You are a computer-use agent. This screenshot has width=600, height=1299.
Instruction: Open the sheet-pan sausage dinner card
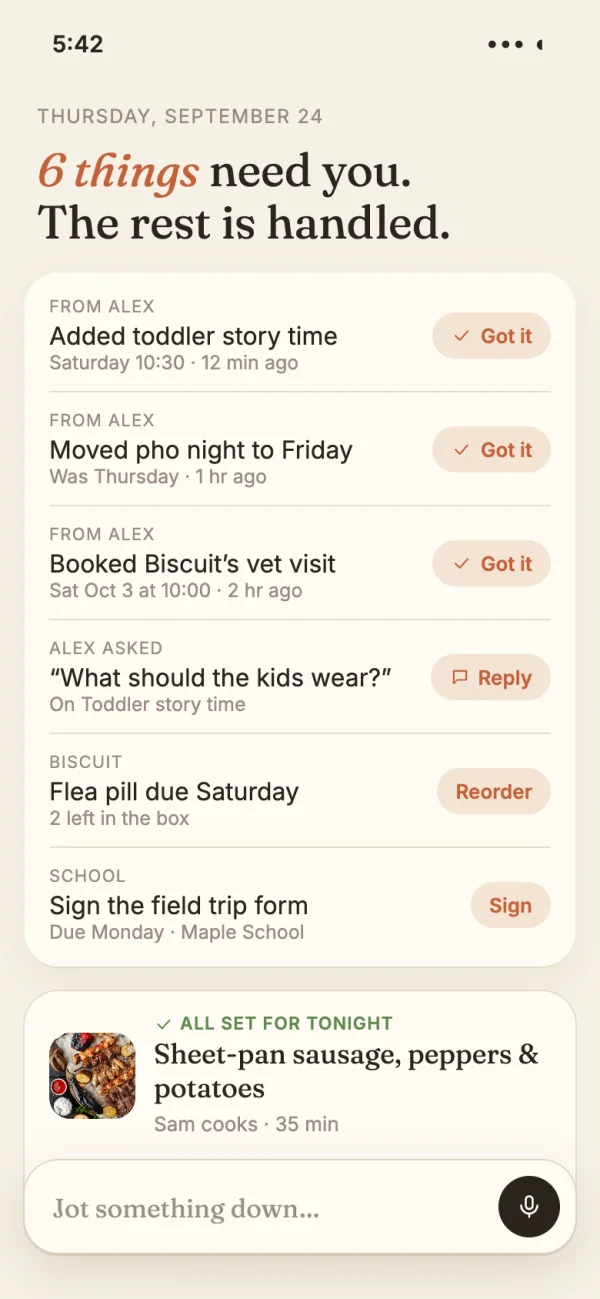300,1075
